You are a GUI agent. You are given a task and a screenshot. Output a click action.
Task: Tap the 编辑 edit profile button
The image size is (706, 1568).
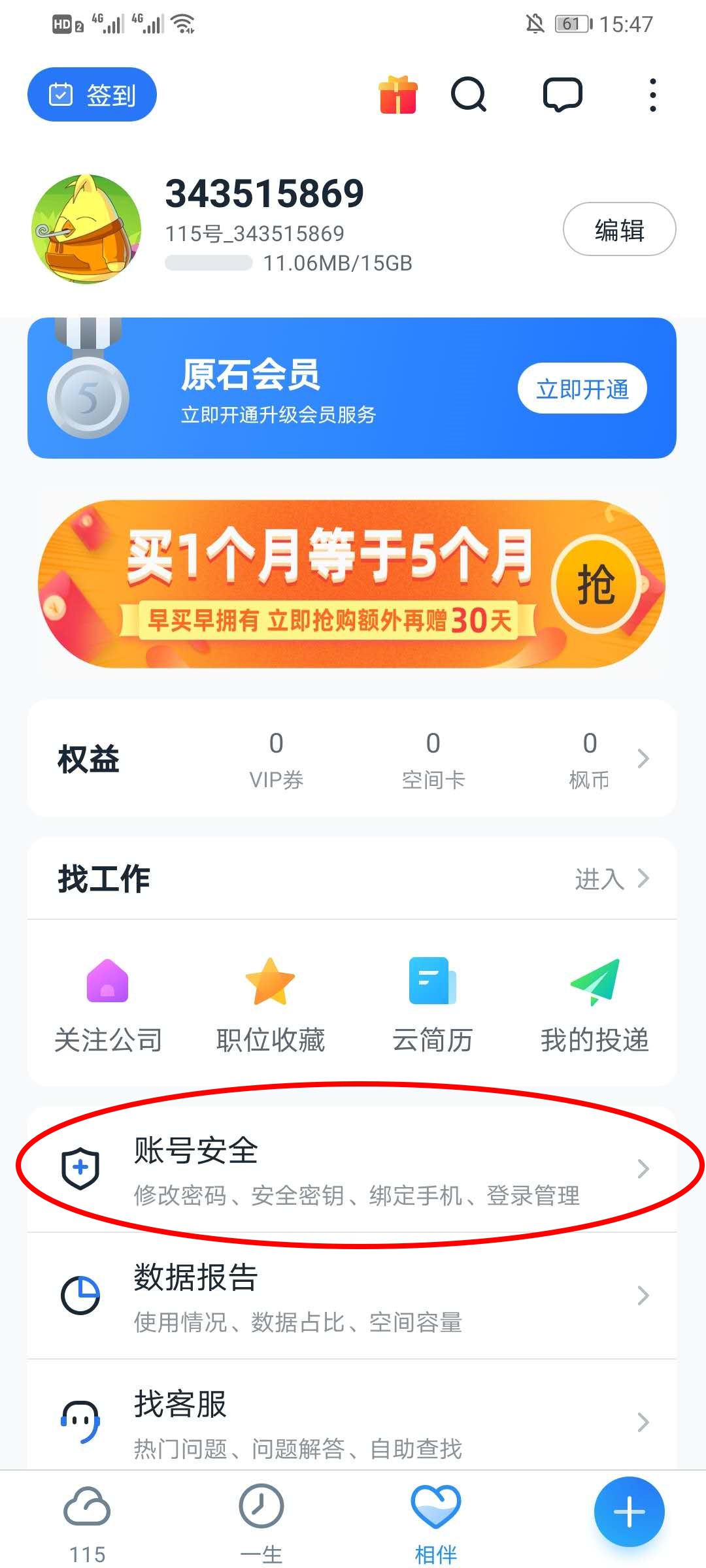(619, 229)
